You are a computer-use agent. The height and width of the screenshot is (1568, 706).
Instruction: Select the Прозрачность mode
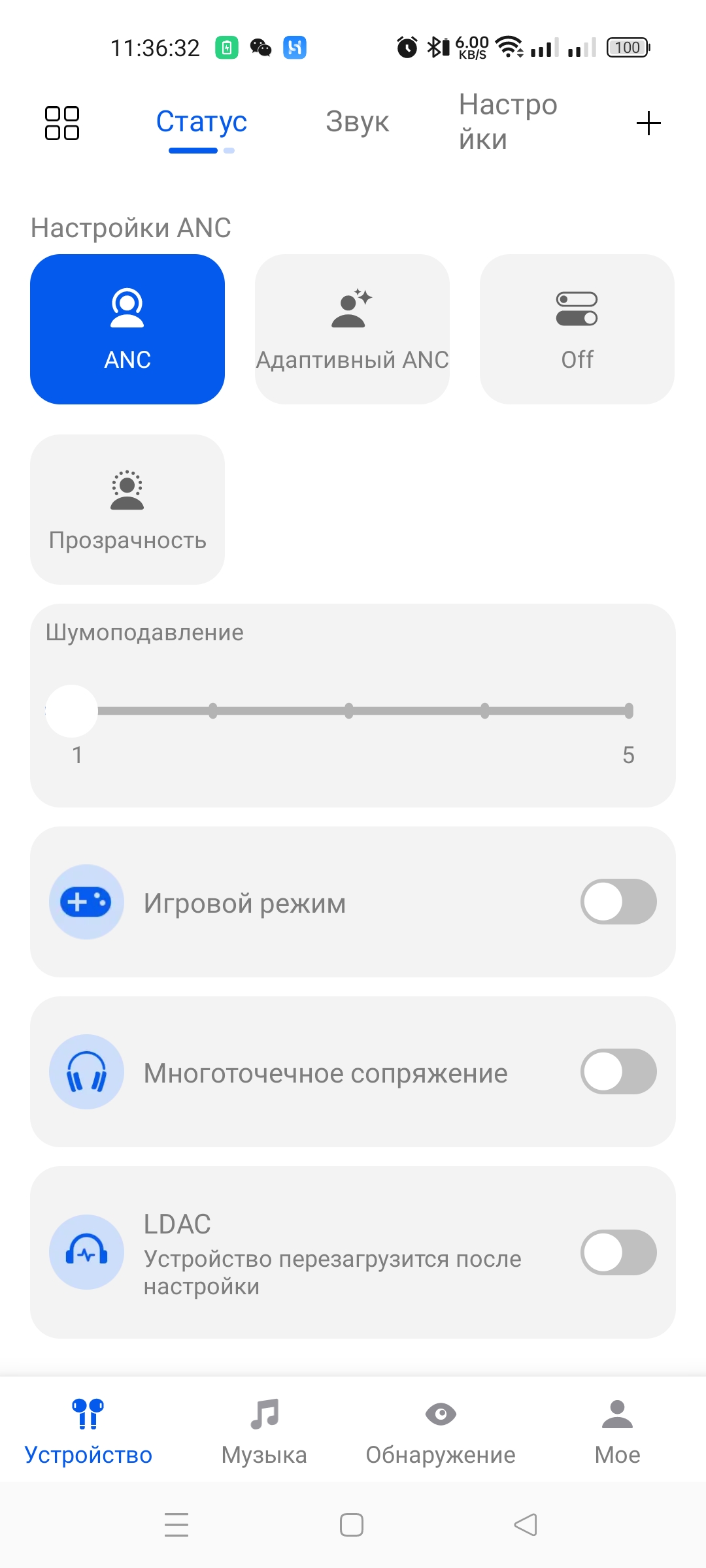(127, 510)
